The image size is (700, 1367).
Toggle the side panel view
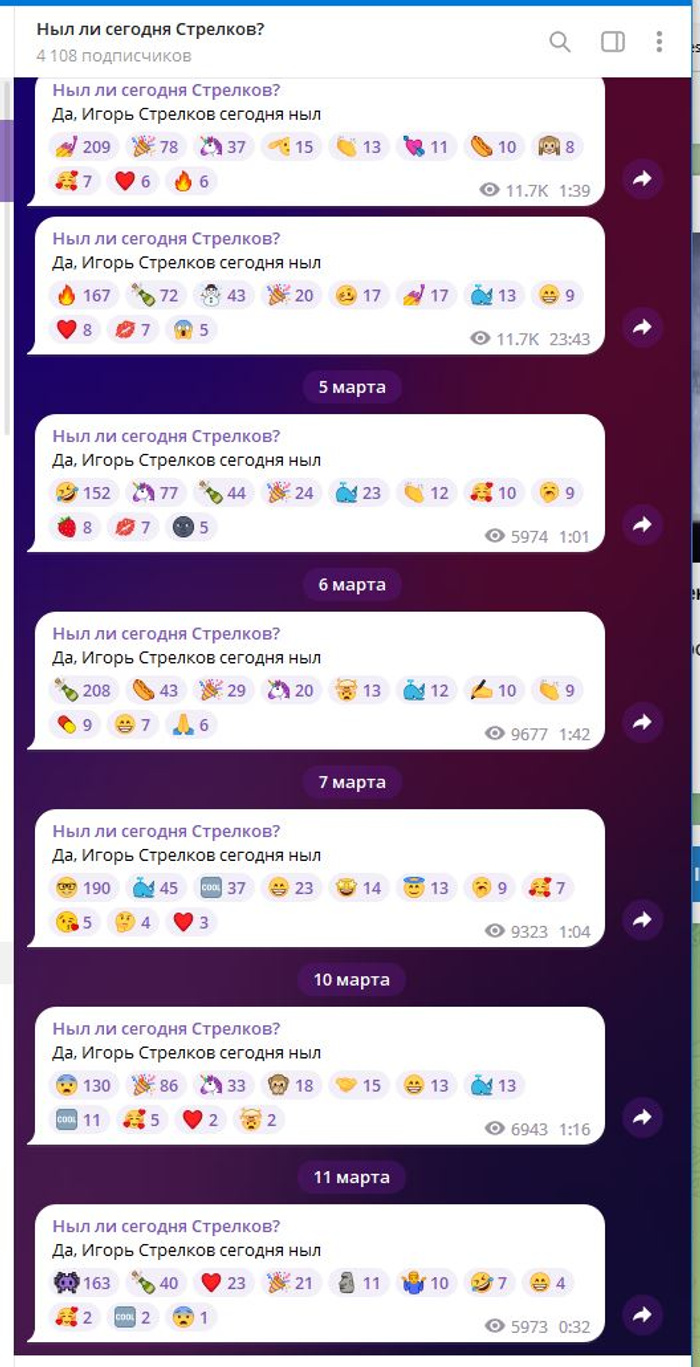(x=612, y=41)
